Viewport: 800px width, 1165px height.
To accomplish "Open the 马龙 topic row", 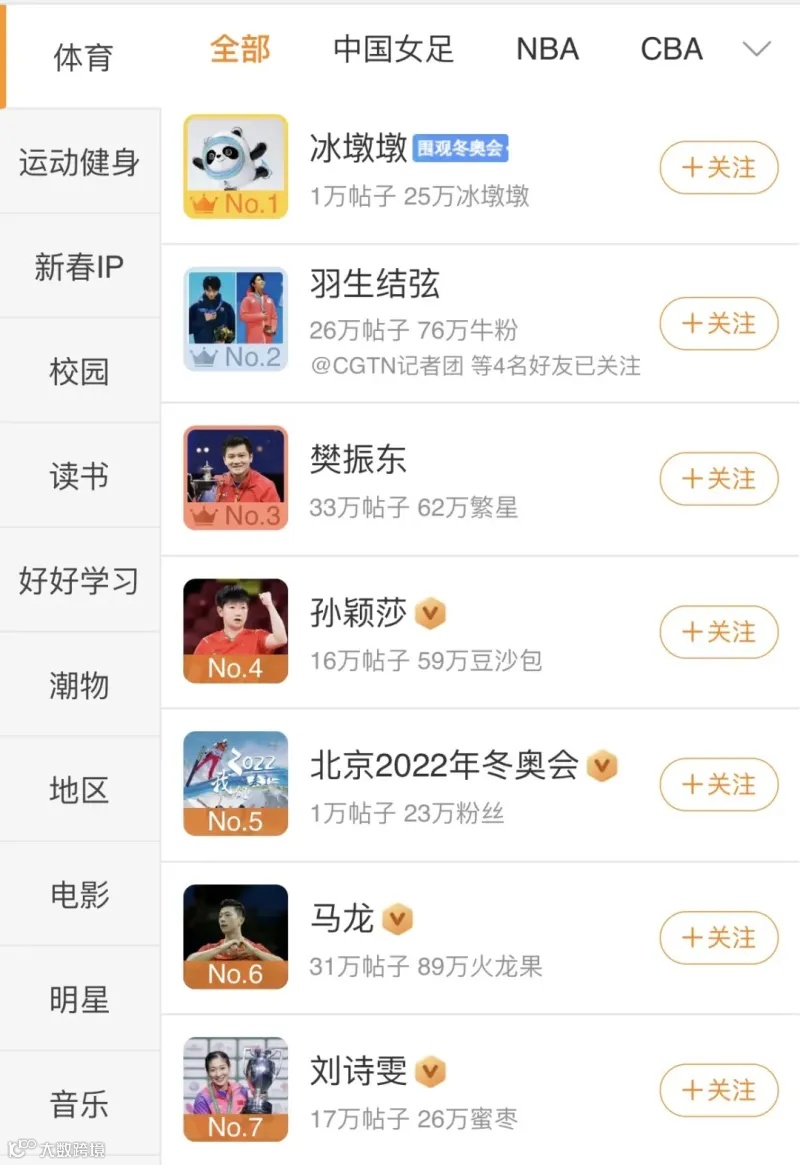I will pyautogui.click(x=342, y=918).
